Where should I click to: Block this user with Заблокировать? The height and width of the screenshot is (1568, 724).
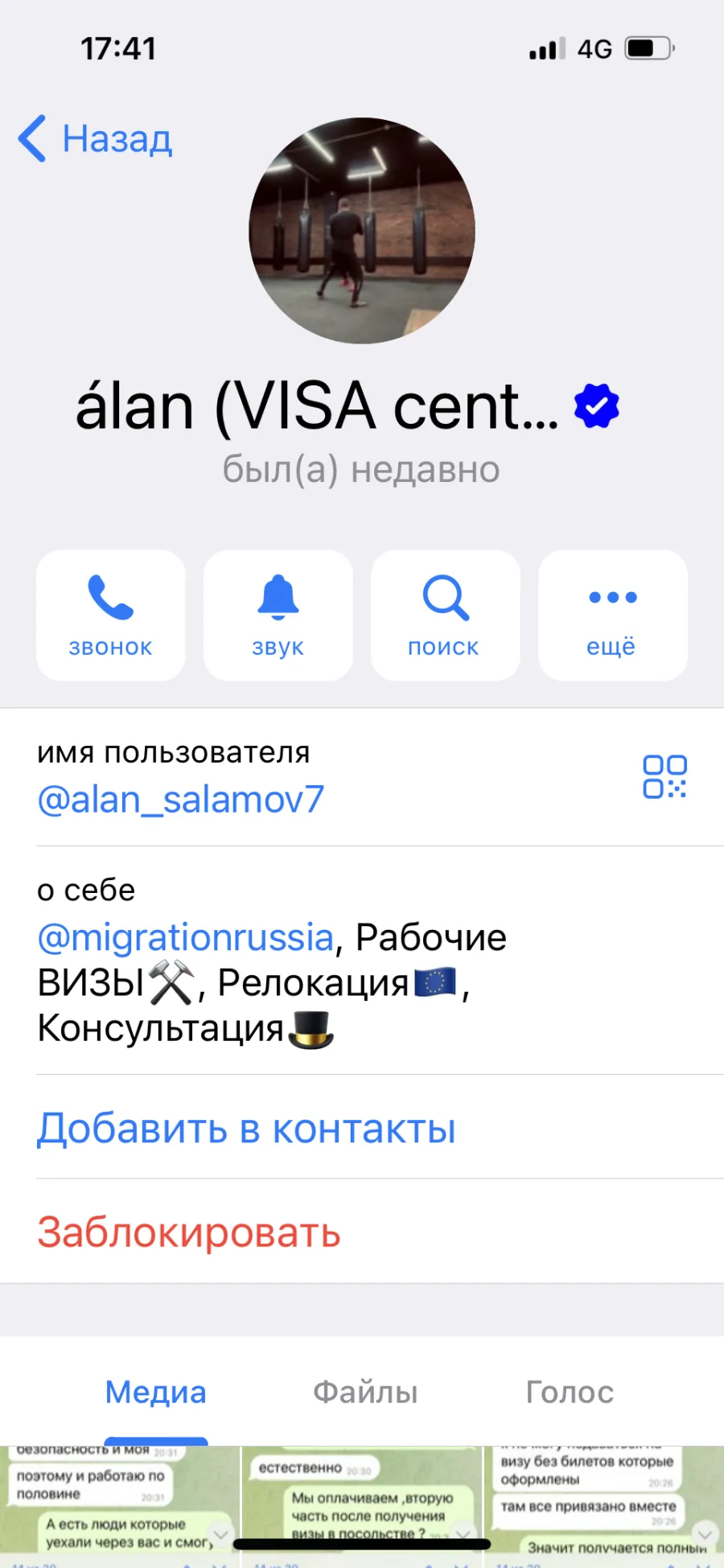pyautogui.click(x=189, y=1232)
